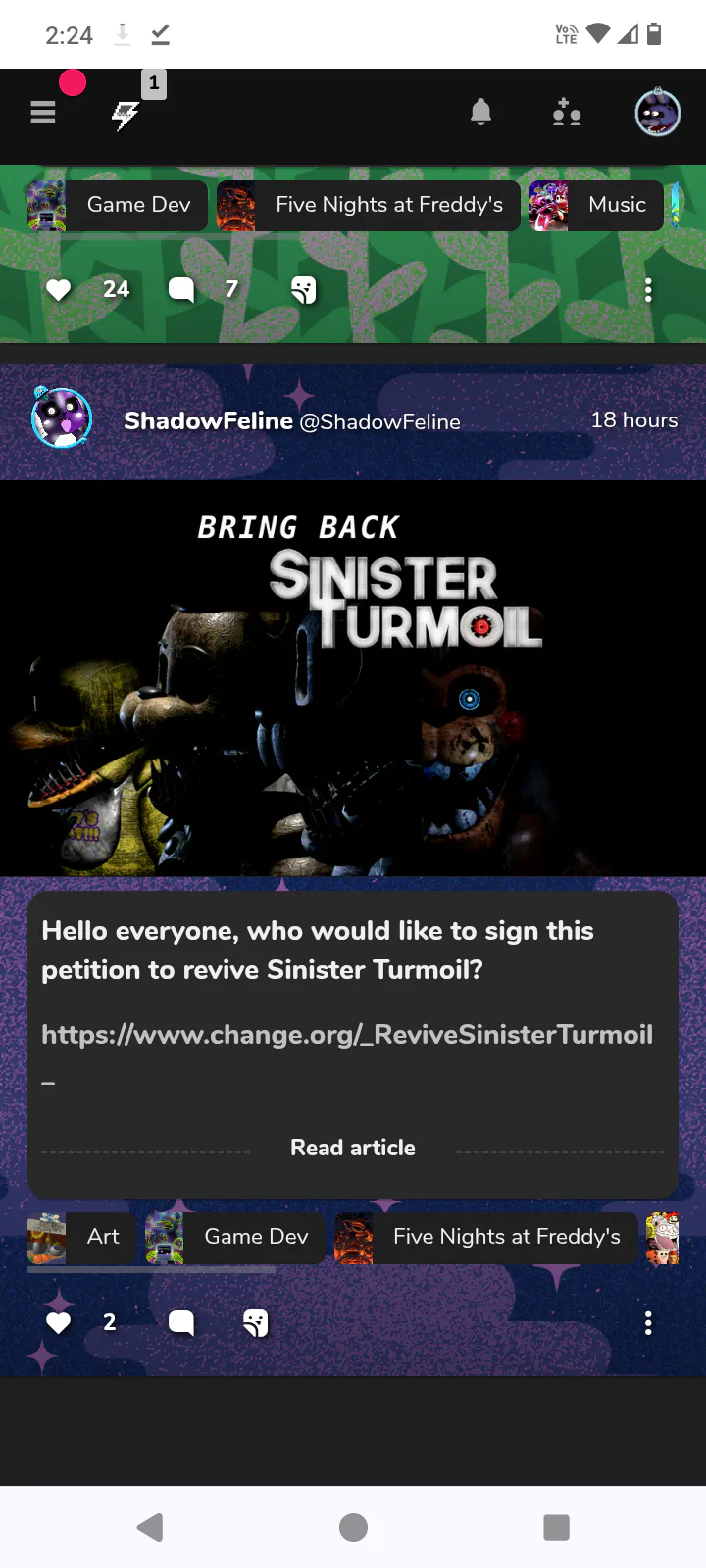Open the lightning bolt activity feed
Viewport: 706px width, 1568px height.
point(126,115)
